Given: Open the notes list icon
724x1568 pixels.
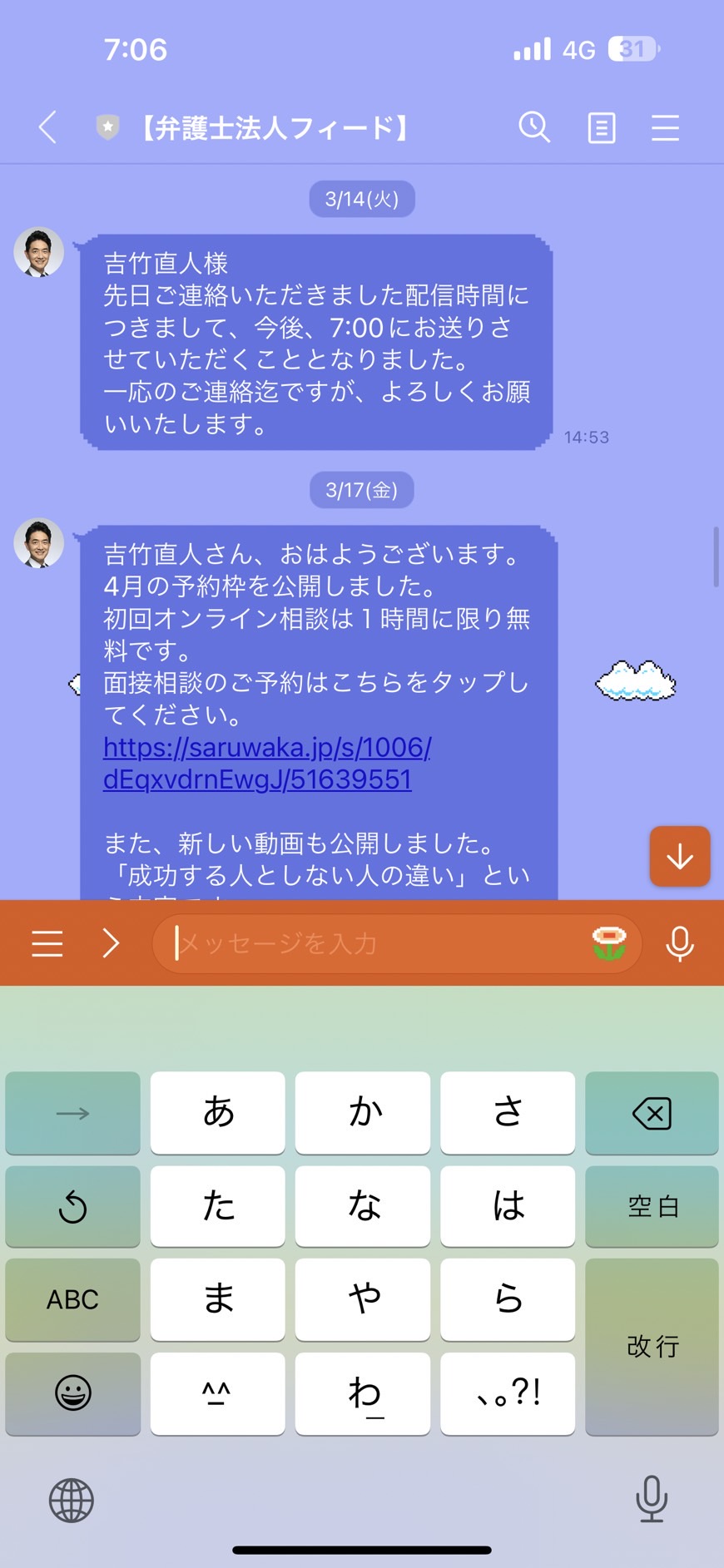Looking at the screenshot, I should tap(601, 128).
